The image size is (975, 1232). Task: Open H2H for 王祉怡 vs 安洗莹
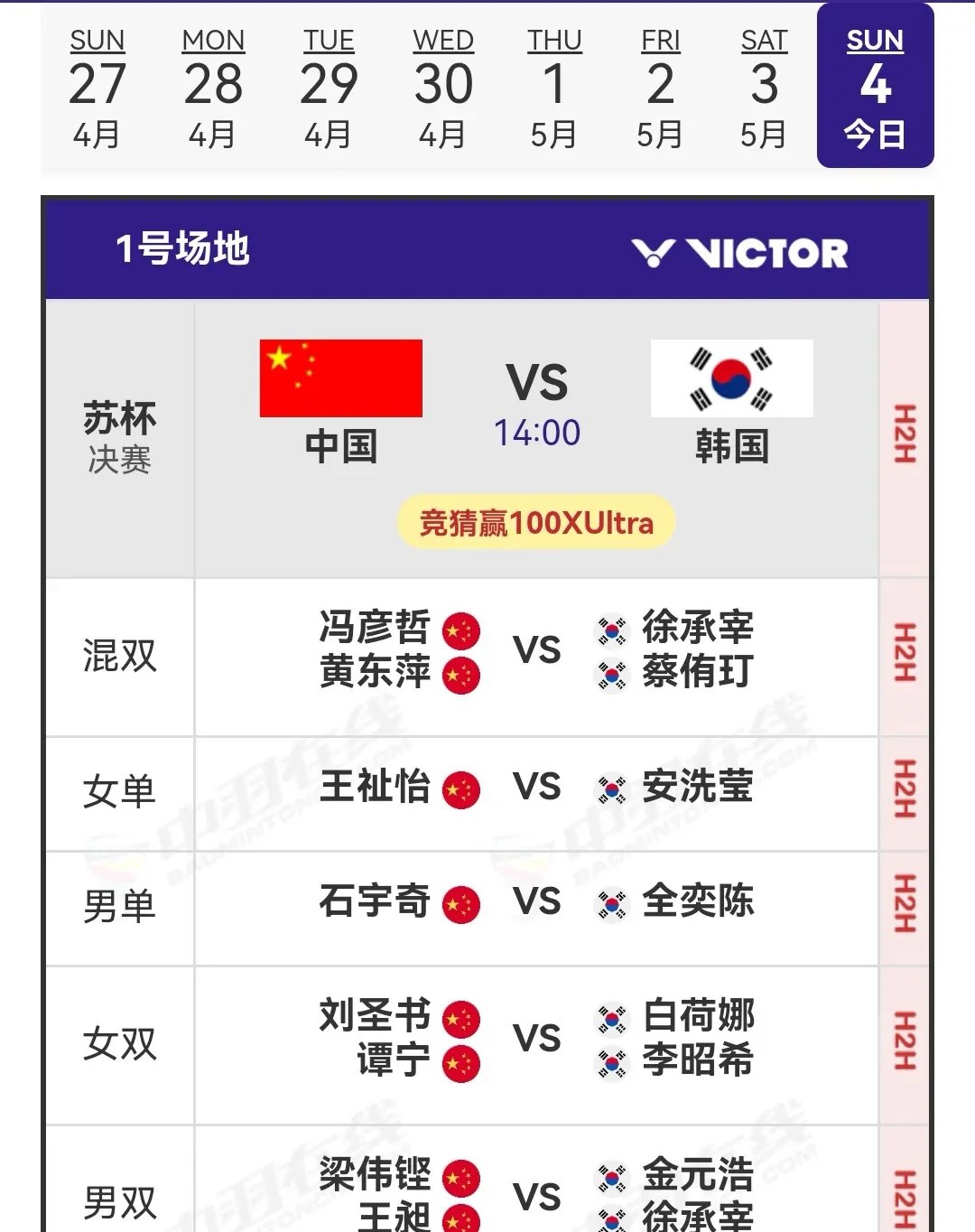(905, 789)
